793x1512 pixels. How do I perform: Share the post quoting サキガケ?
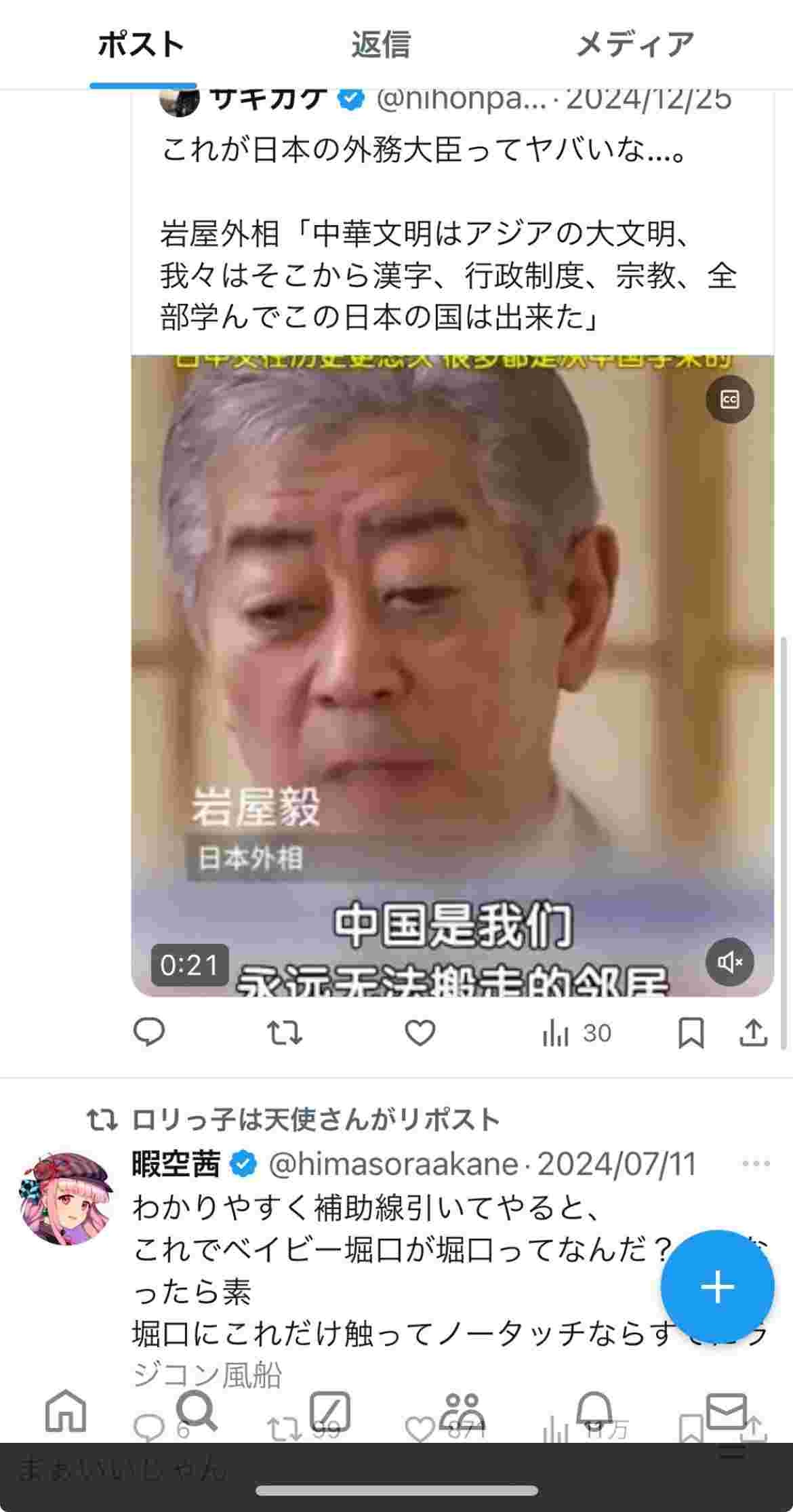[753, 1033]
